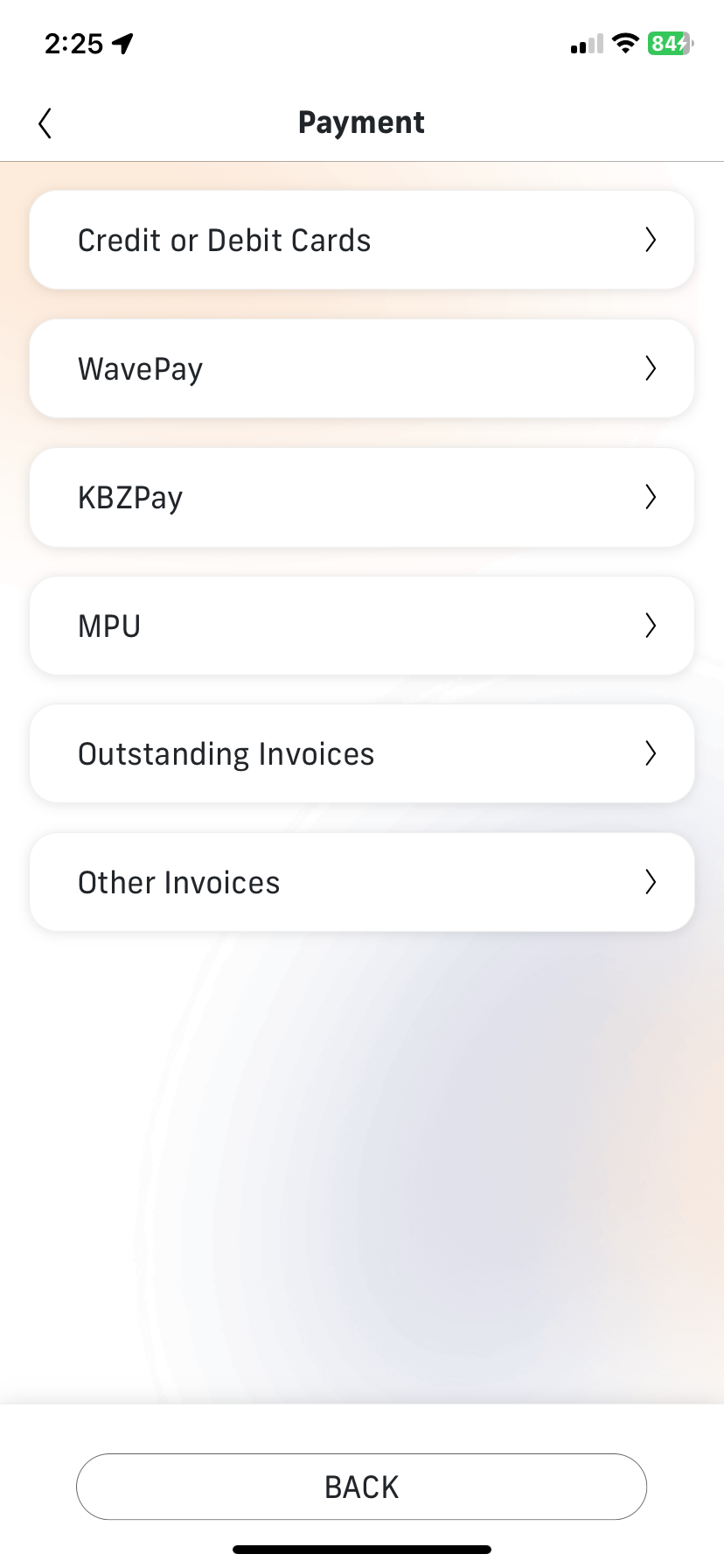Click the back arrow at the top left
The image size is (724, 1568).
click(45, 122)
